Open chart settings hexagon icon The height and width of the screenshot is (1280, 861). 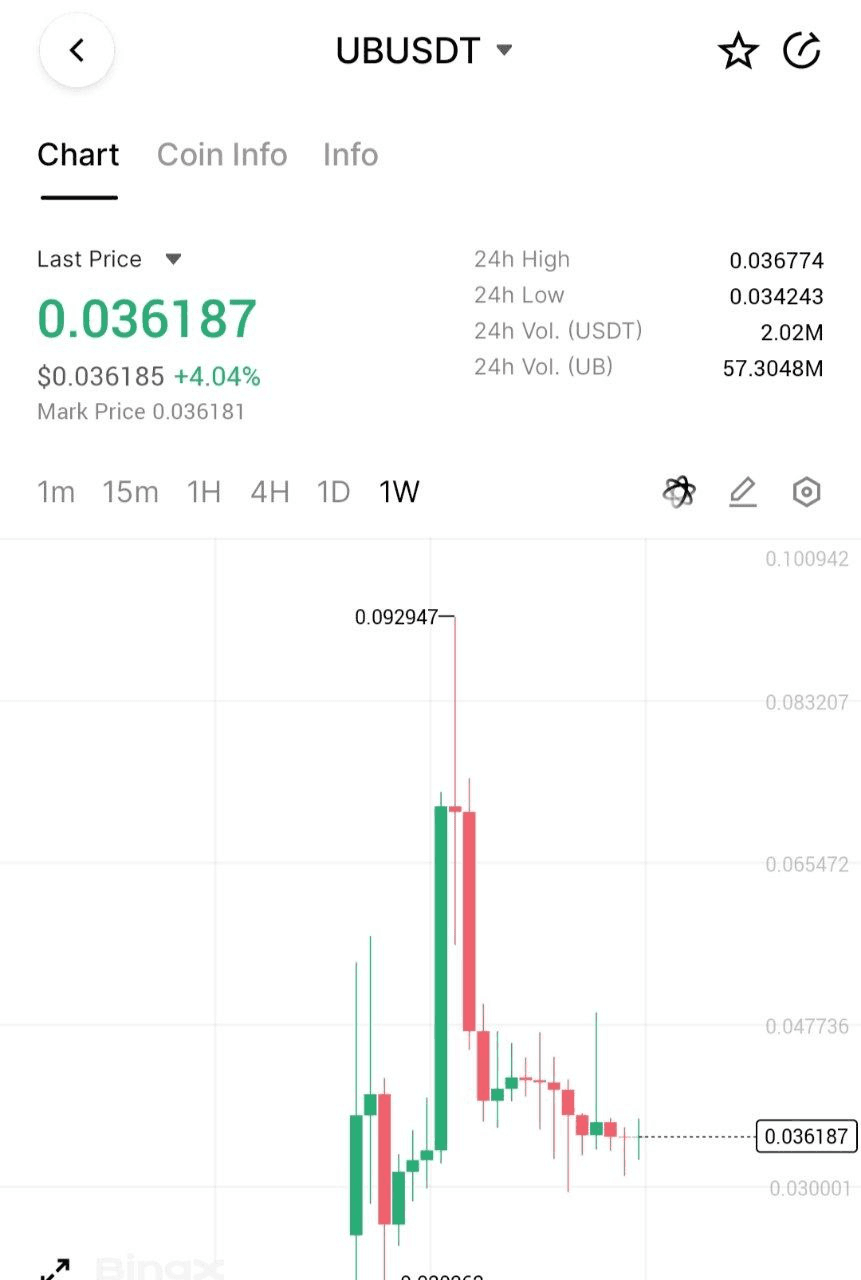tap(806, 492)
